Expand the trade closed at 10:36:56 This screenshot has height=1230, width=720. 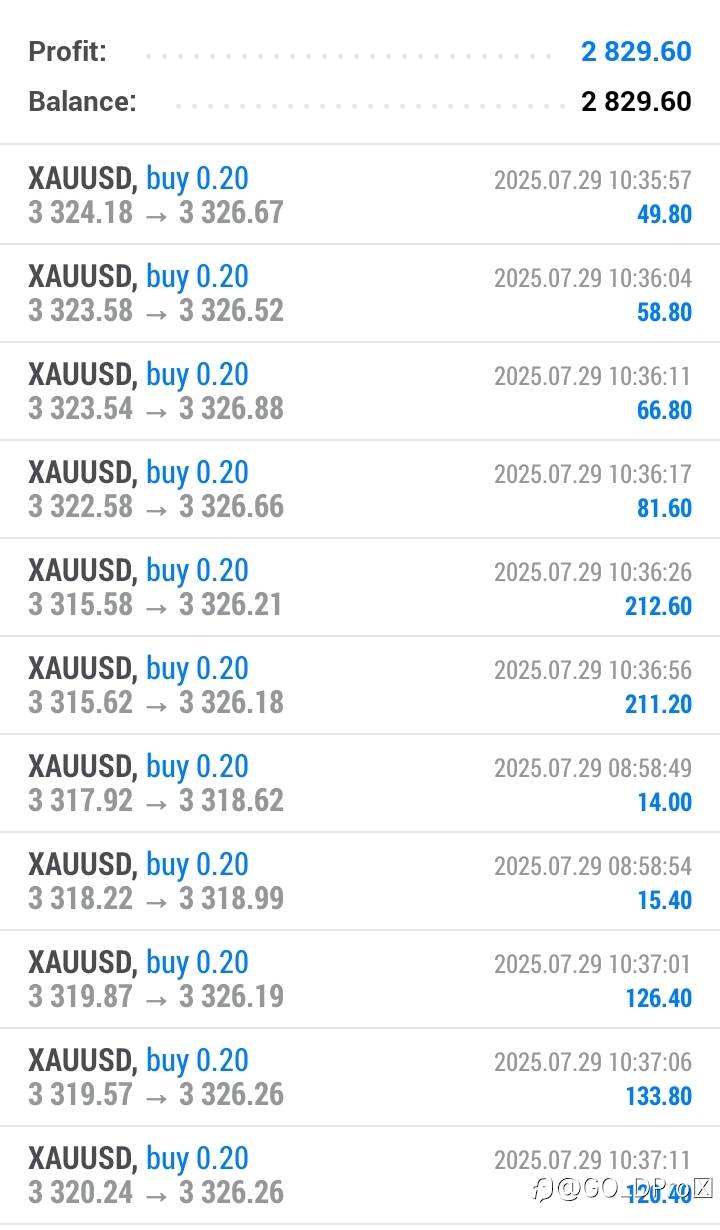pos(360,685)
